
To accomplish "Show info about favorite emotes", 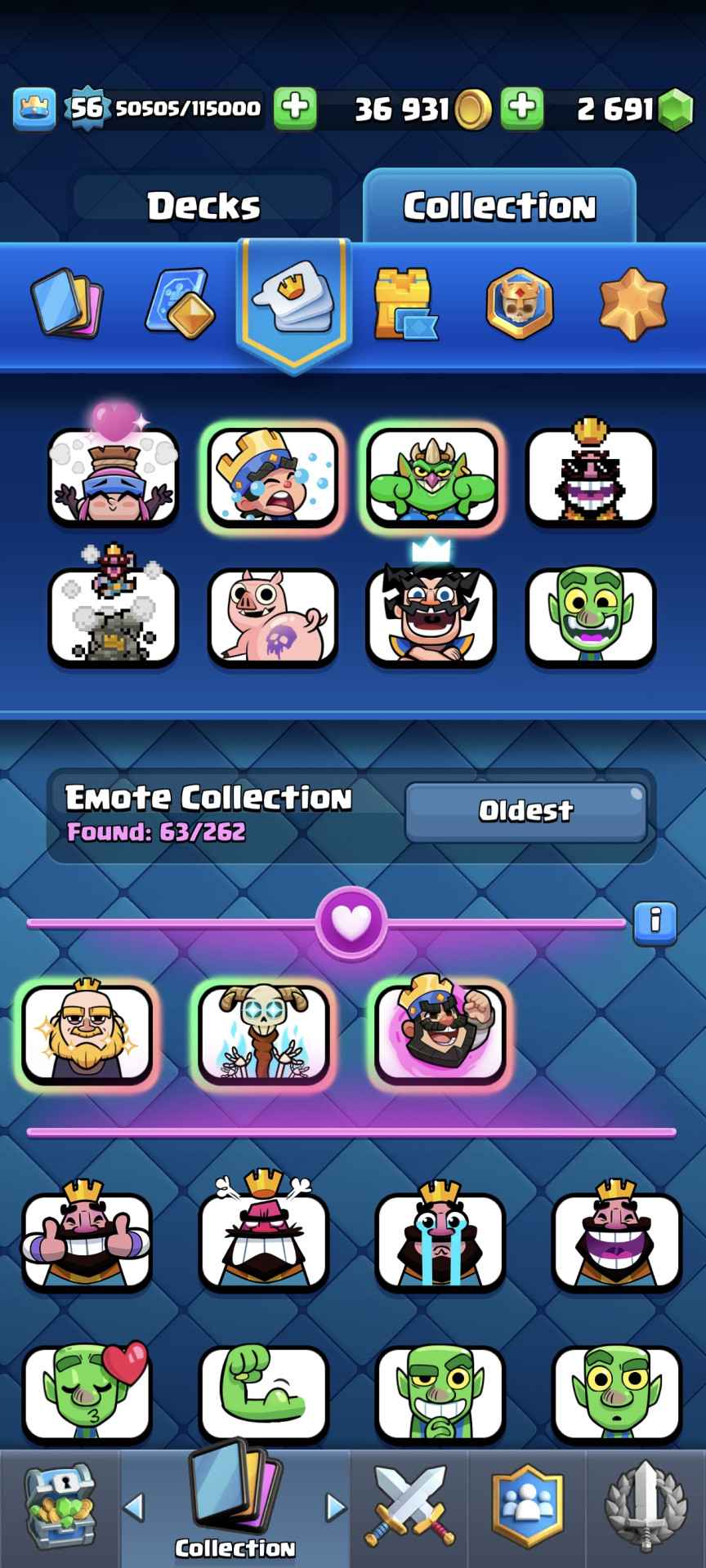I will [655, 923].
